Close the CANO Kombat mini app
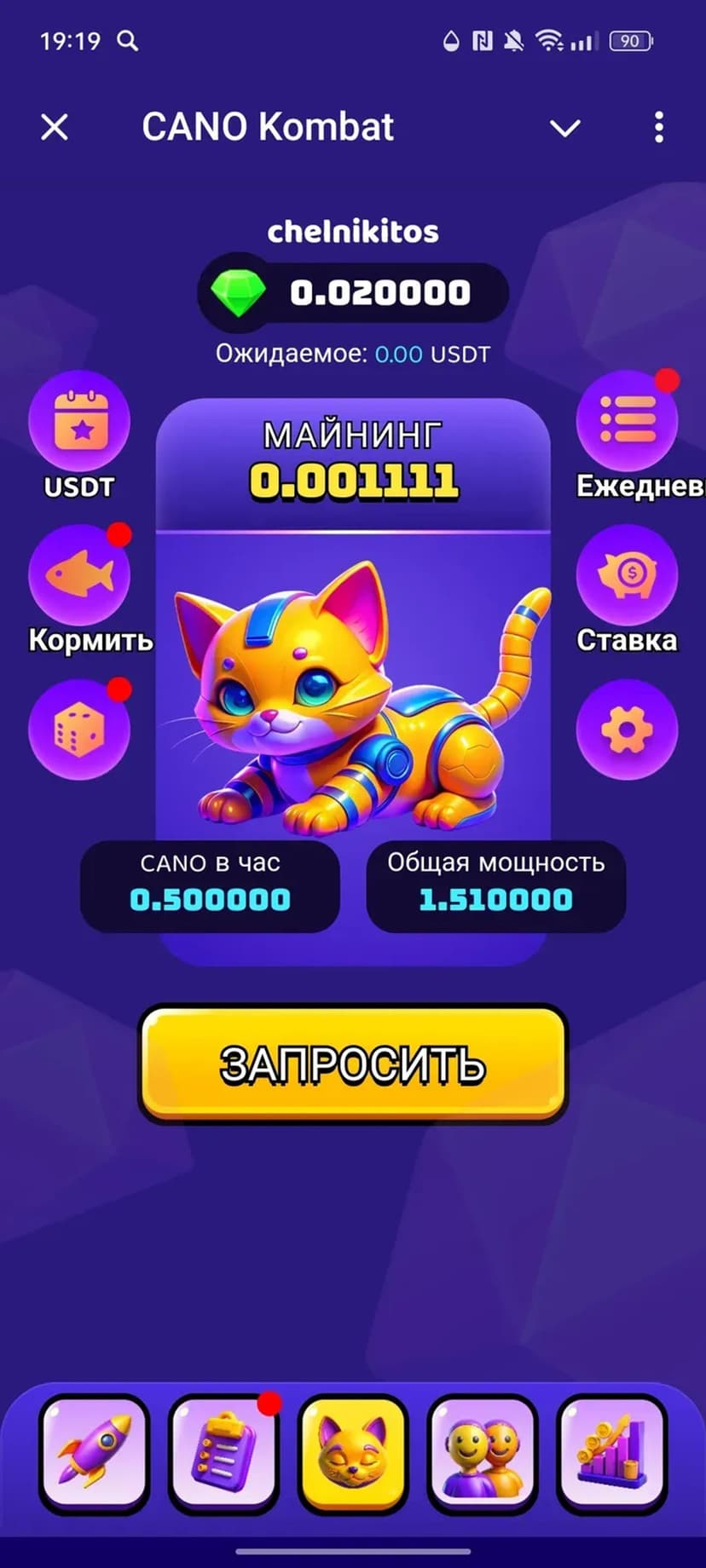The image size is (706, 1568). (x=55, y=128)
